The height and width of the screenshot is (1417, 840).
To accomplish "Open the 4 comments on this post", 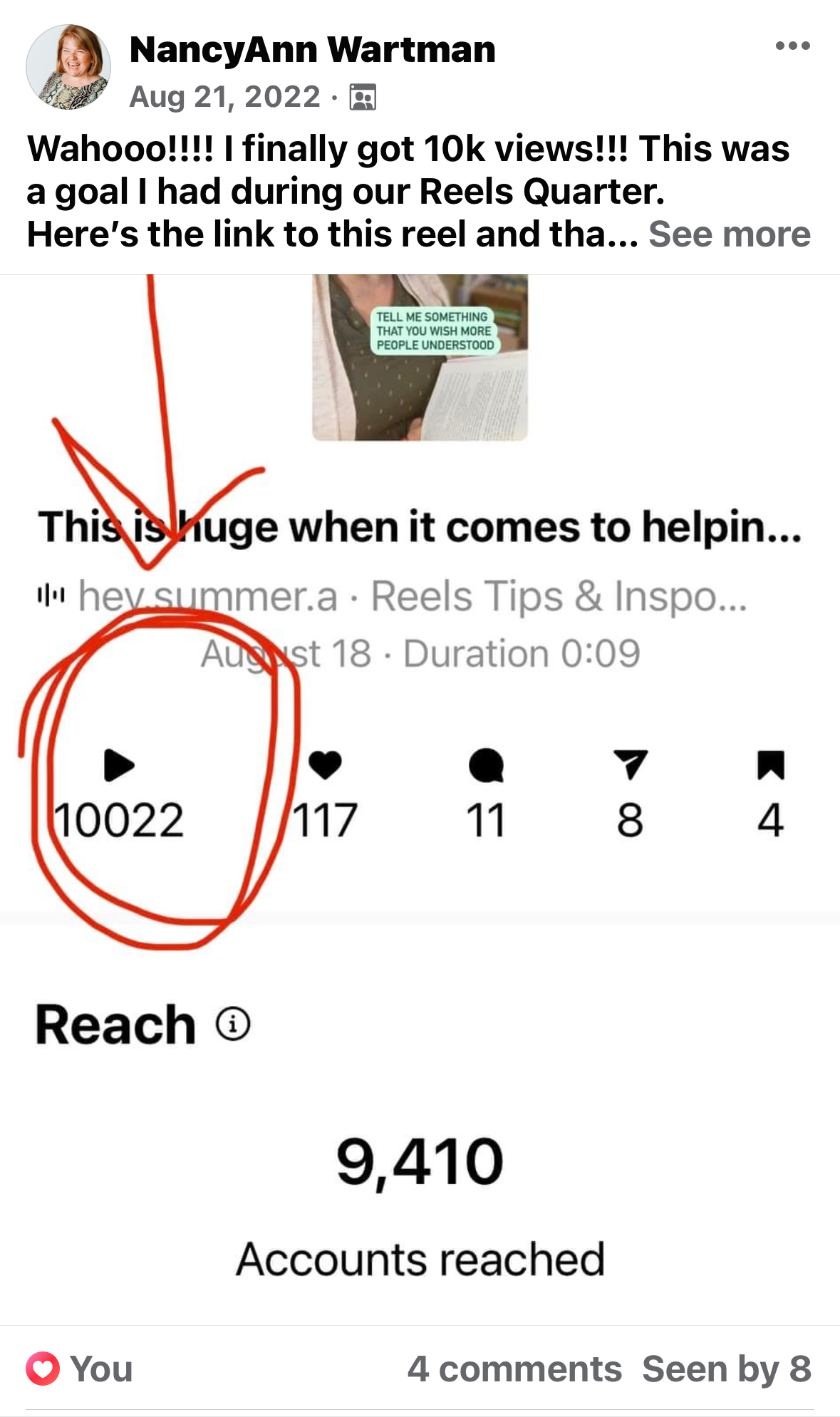I will [x=514, y=1369].
